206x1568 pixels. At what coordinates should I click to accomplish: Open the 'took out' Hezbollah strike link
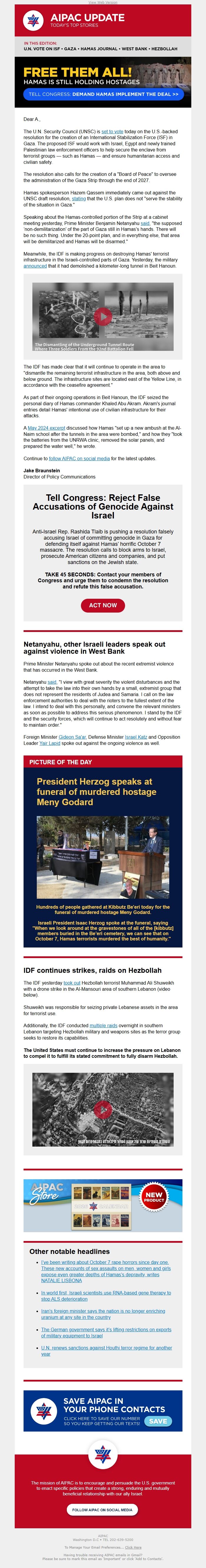point(72,982)
